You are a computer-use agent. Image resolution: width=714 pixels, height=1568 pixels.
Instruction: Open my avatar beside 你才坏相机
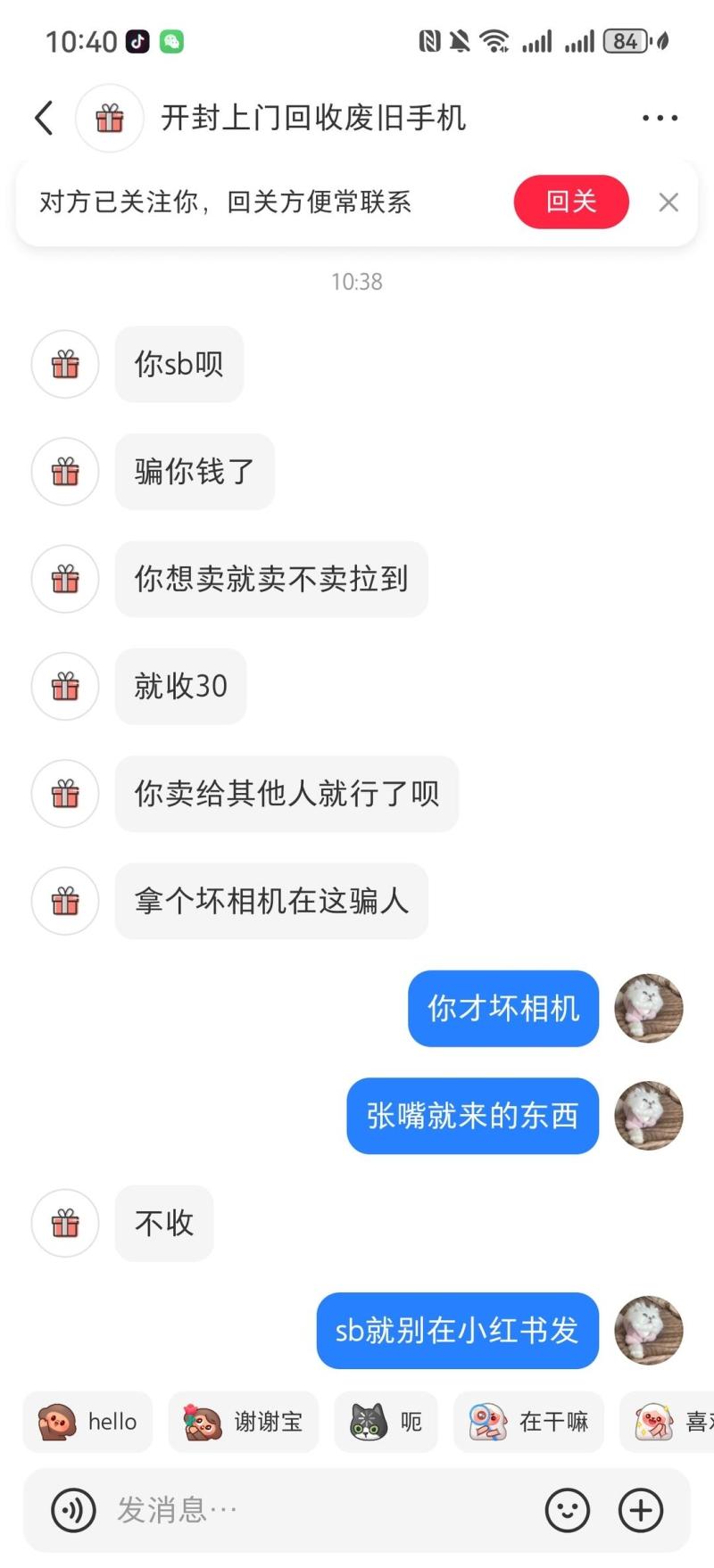coord(649,1009)
